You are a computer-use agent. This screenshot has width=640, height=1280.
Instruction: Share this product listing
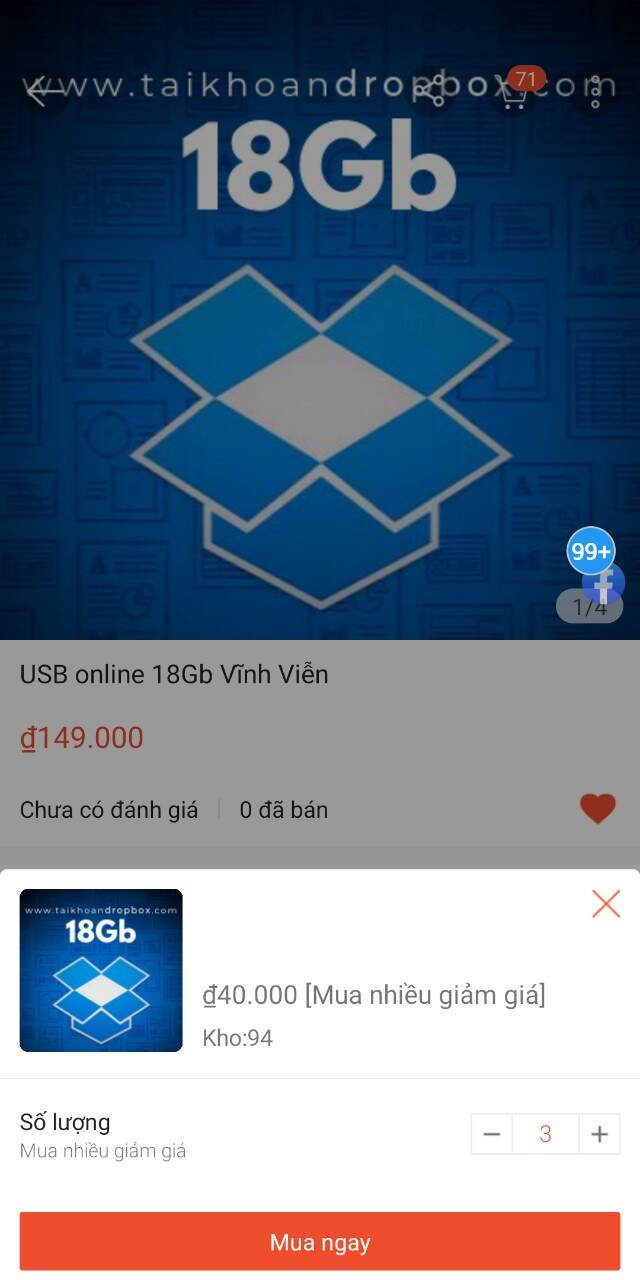(430, 92)
